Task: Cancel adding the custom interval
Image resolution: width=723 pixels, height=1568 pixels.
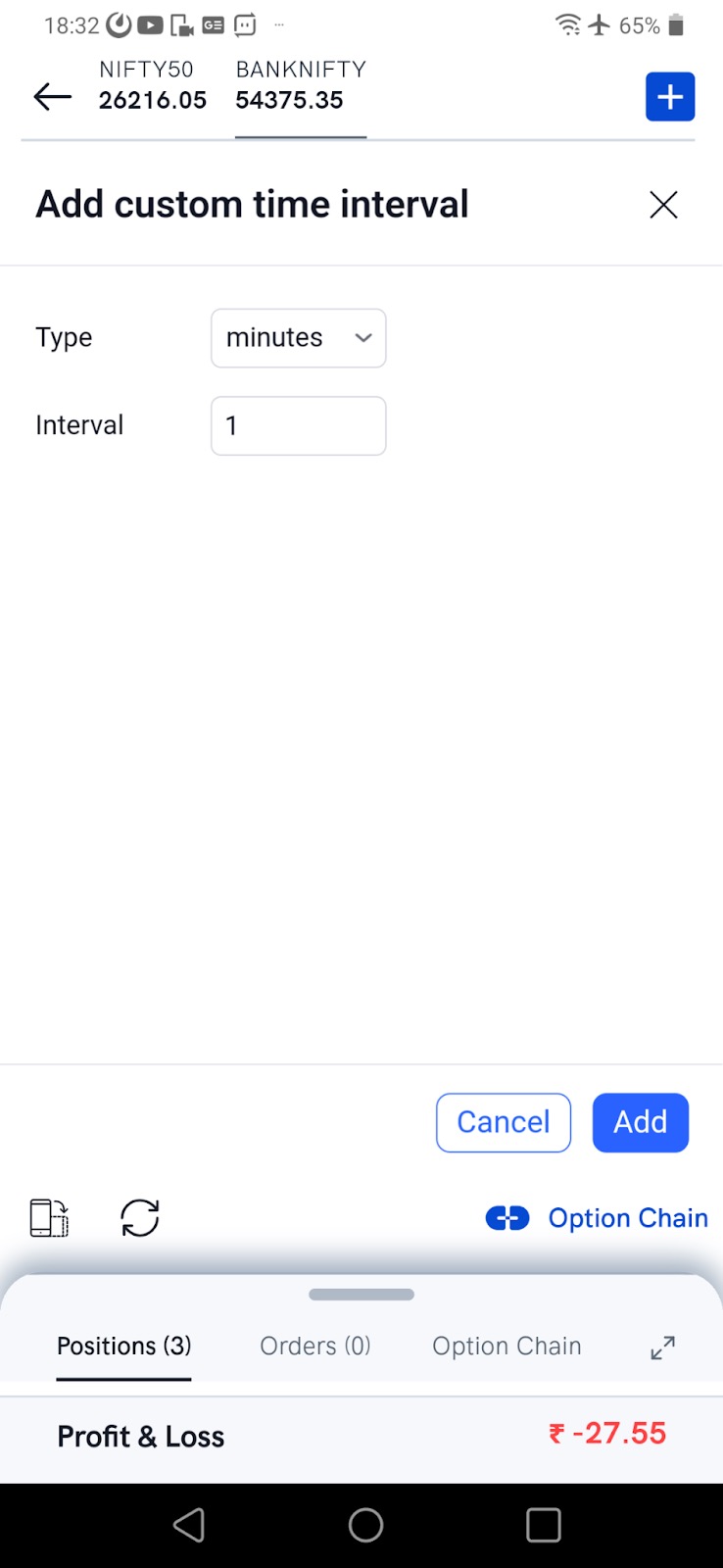Action: point(504,1122)
